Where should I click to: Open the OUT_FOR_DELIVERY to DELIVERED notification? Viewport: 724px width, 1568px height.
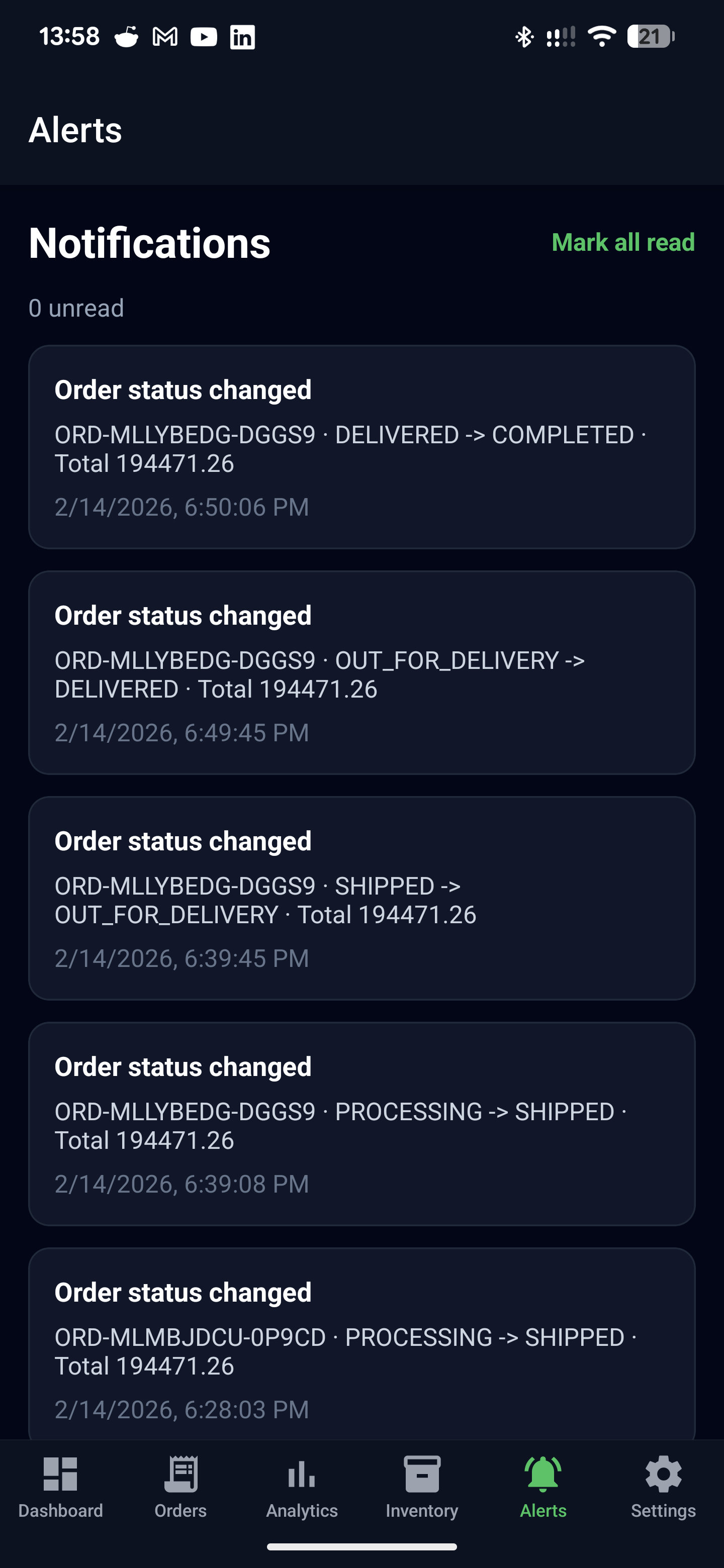(361, 672)
